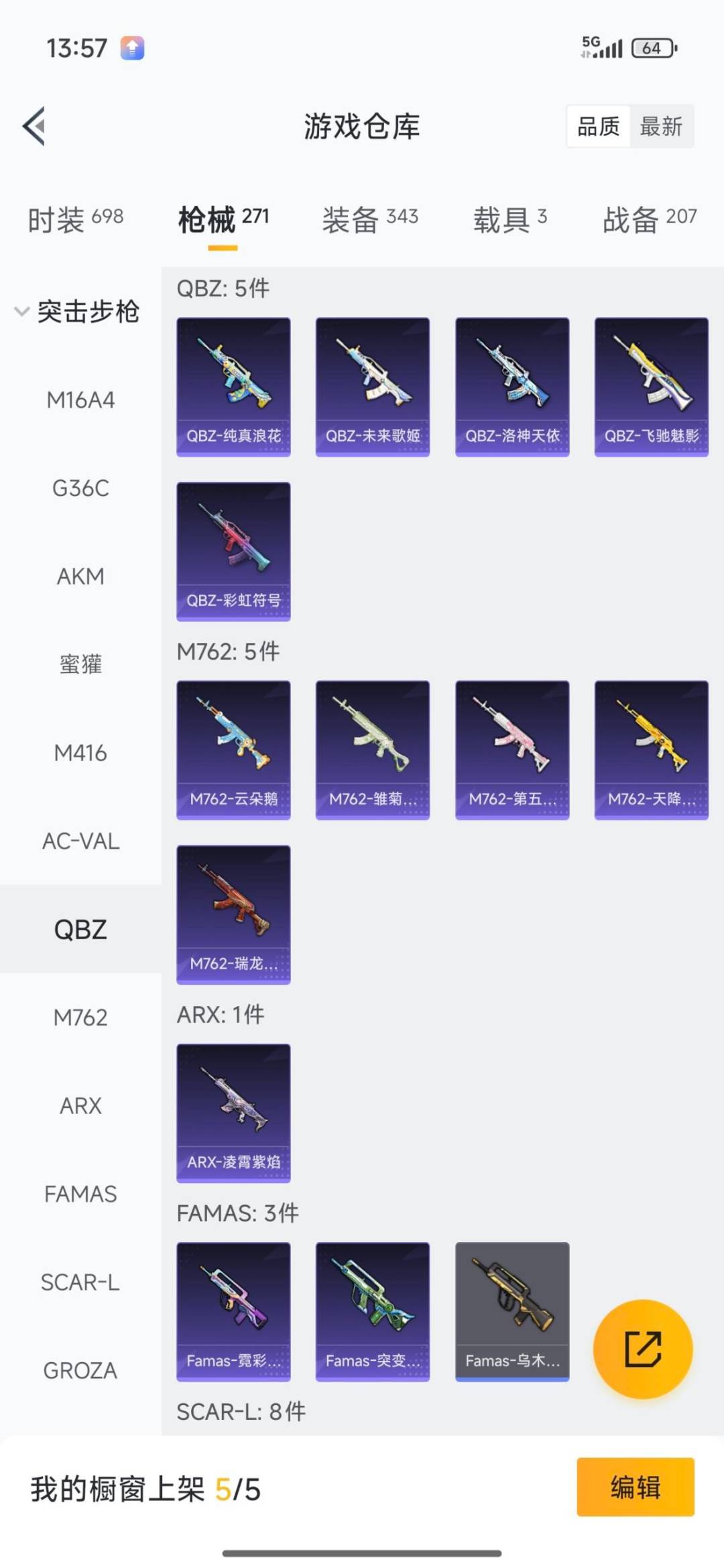
Task: Open the QBZ-飞驰魅影 skin
Action: point(651,384)
